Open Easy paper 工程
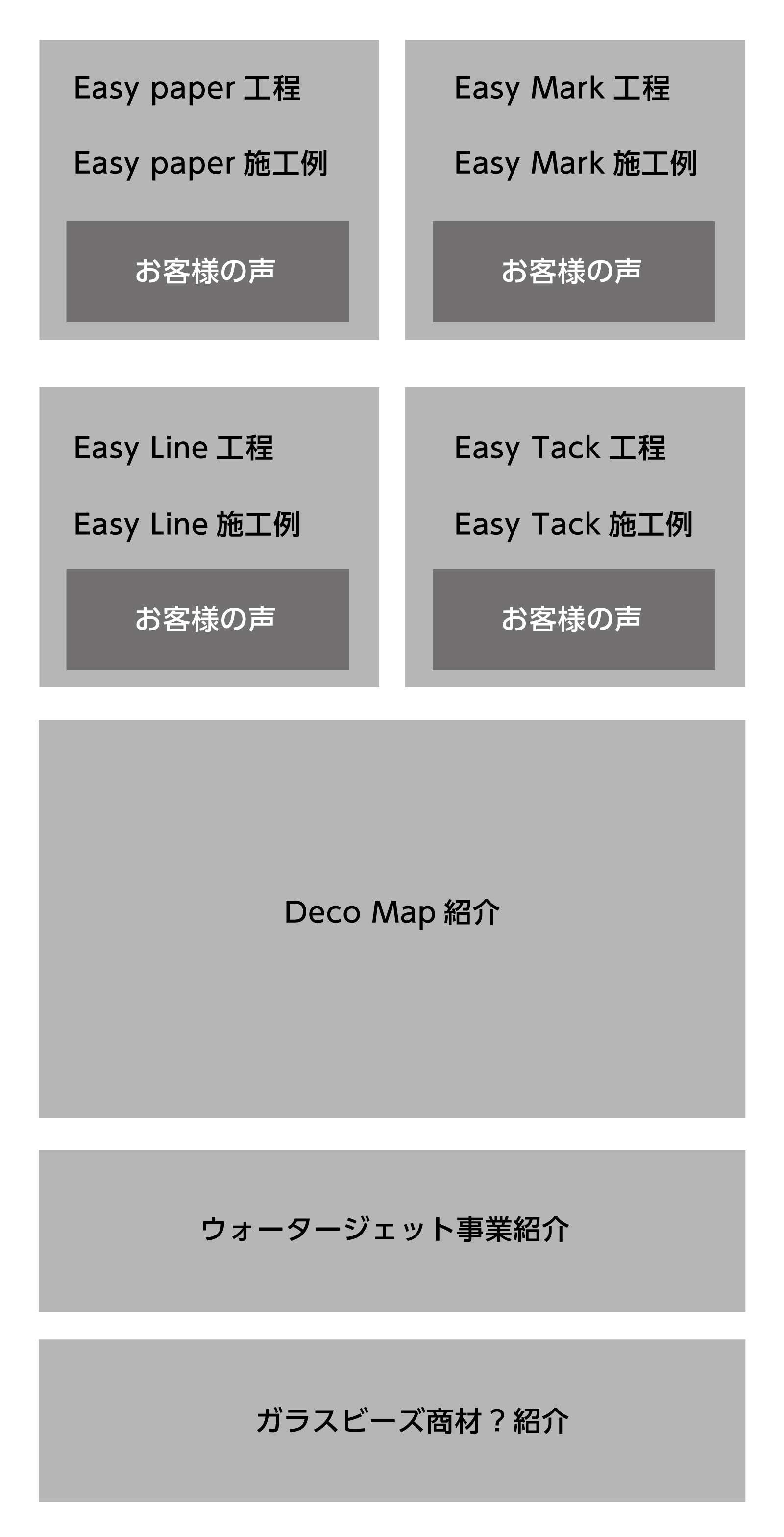Screen dimensions: 784x1537 pos(187,88)
